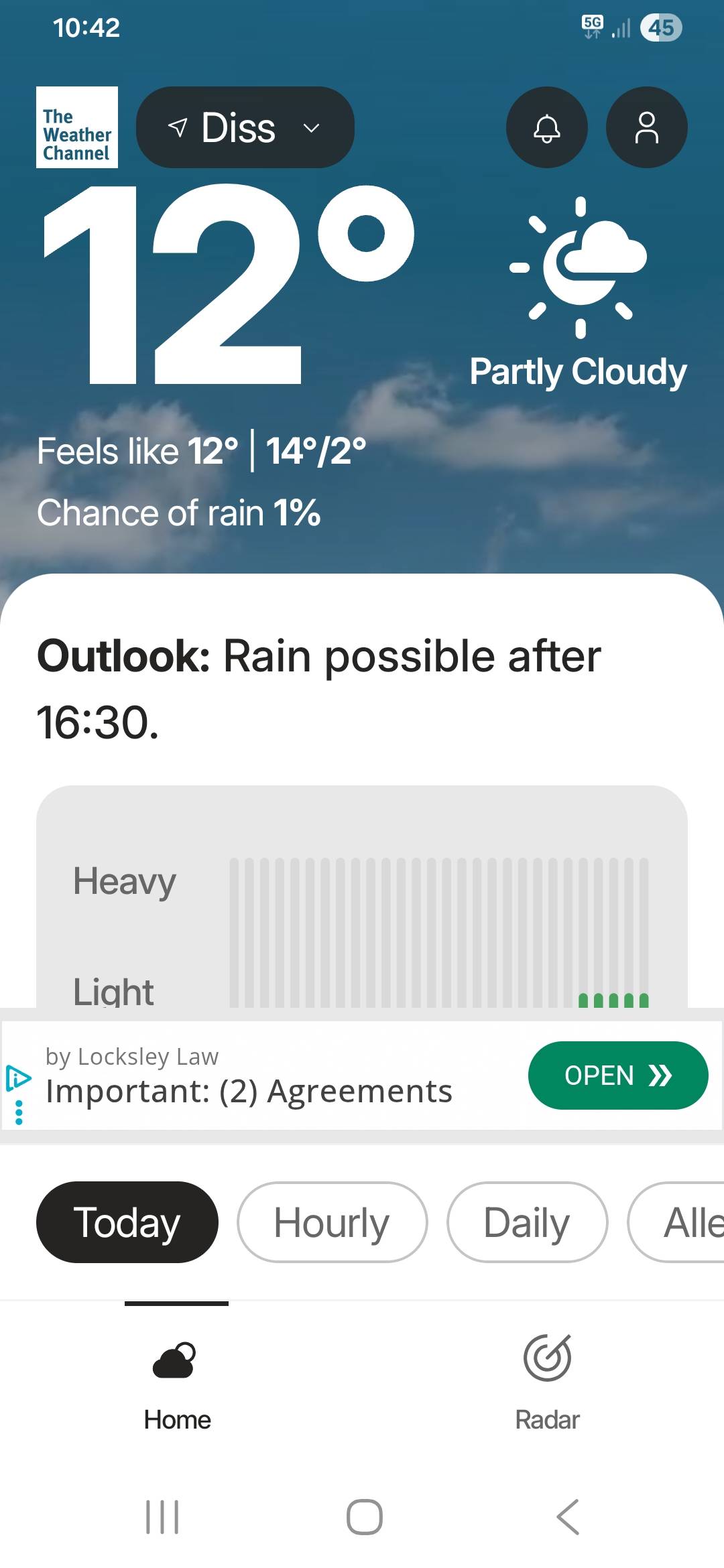Switch to the Hourly forecast chip
724x1568 pixels.
(332, 1222)
